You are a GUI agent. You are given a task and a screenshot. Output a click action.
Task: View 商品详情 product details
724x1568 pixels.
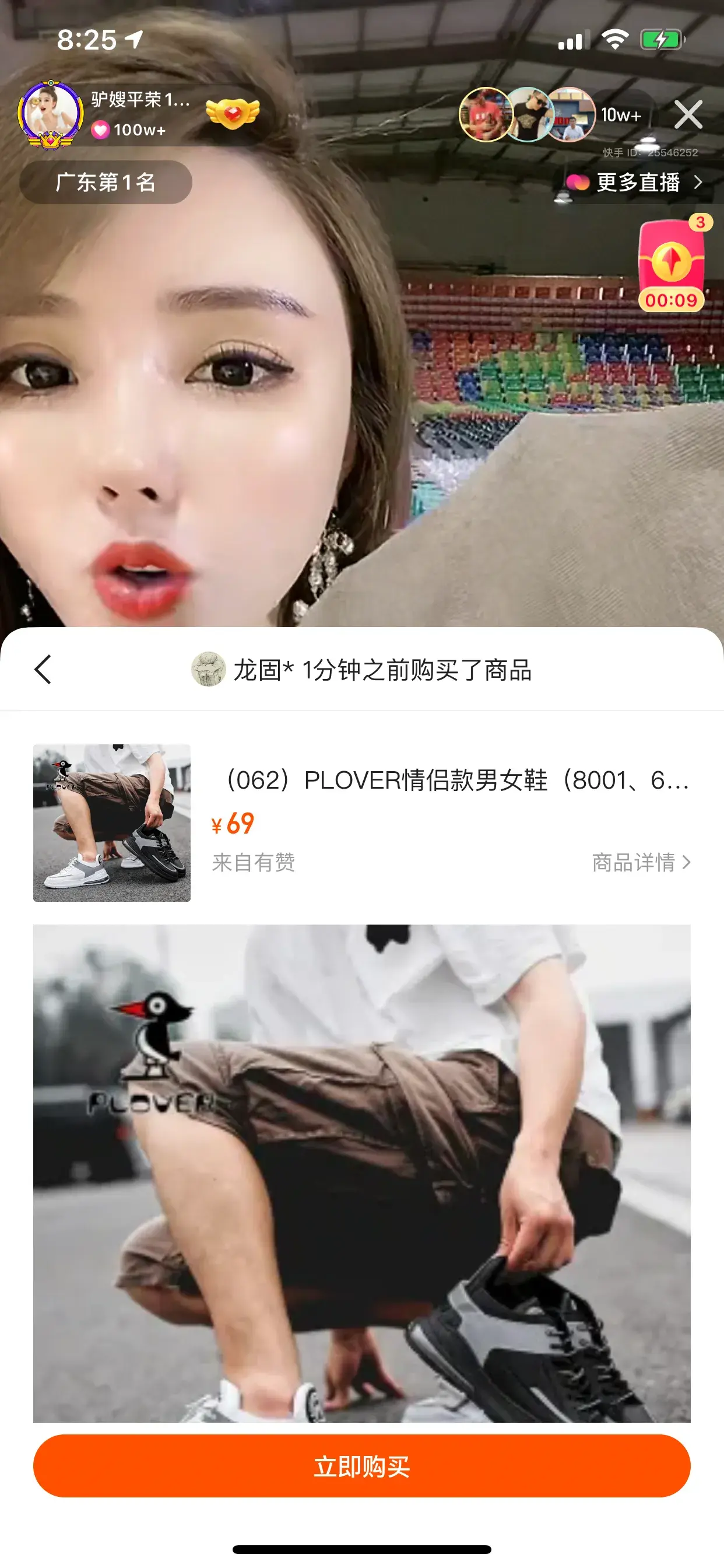pos(641,862)
